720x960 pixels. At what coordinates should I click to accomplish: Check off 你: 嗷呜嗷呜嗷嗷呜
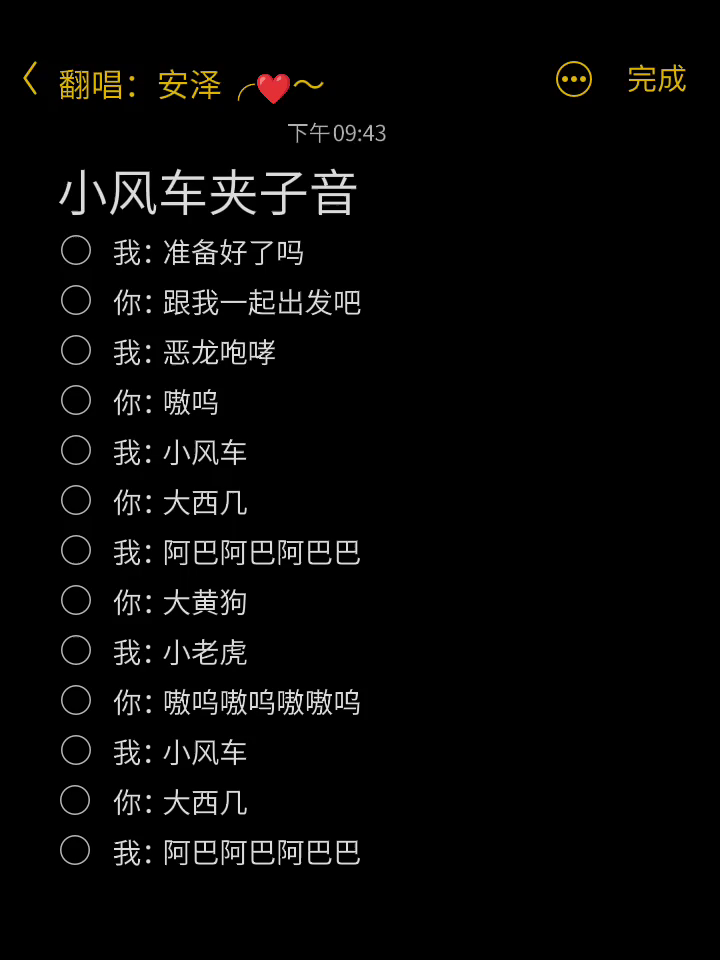click(76, 700)
